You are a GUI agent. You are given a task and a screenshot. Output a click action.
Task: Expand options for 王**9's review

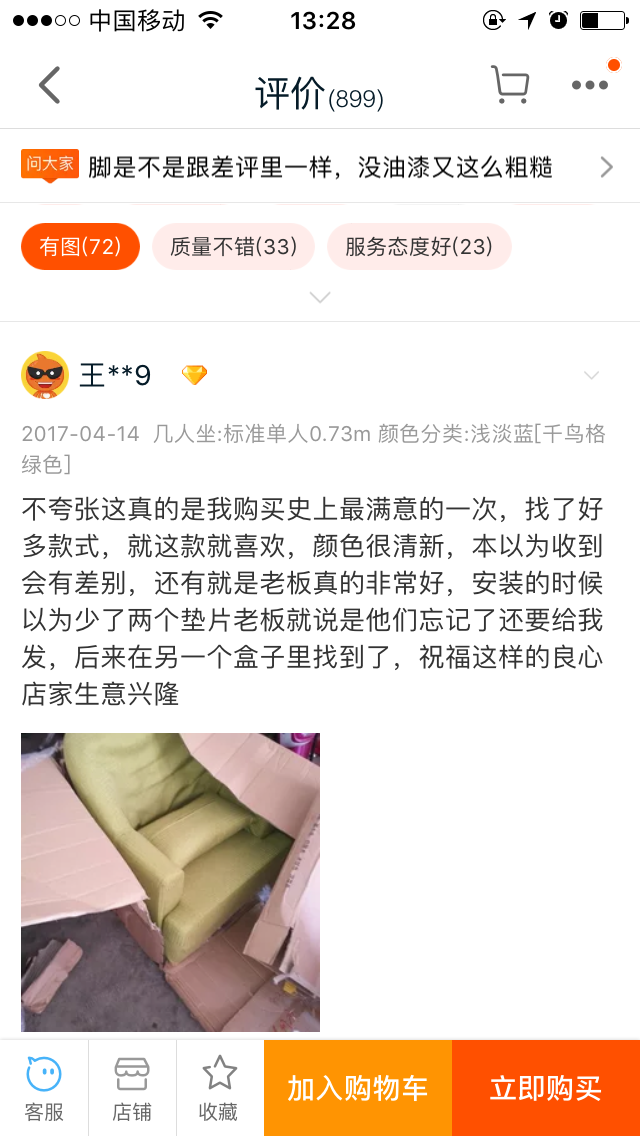(x=591, y=375)
